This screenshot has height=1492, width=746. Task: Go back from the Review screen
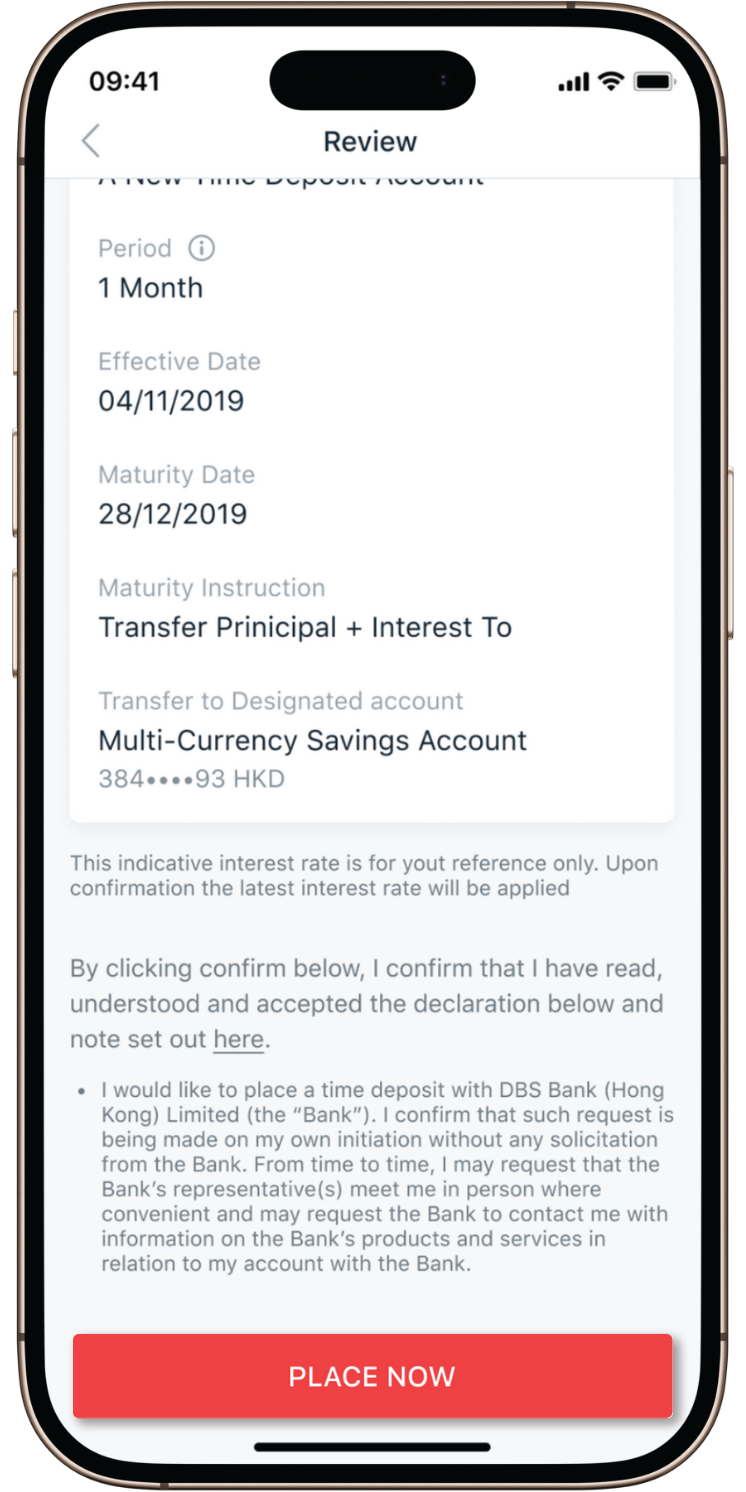91,141
